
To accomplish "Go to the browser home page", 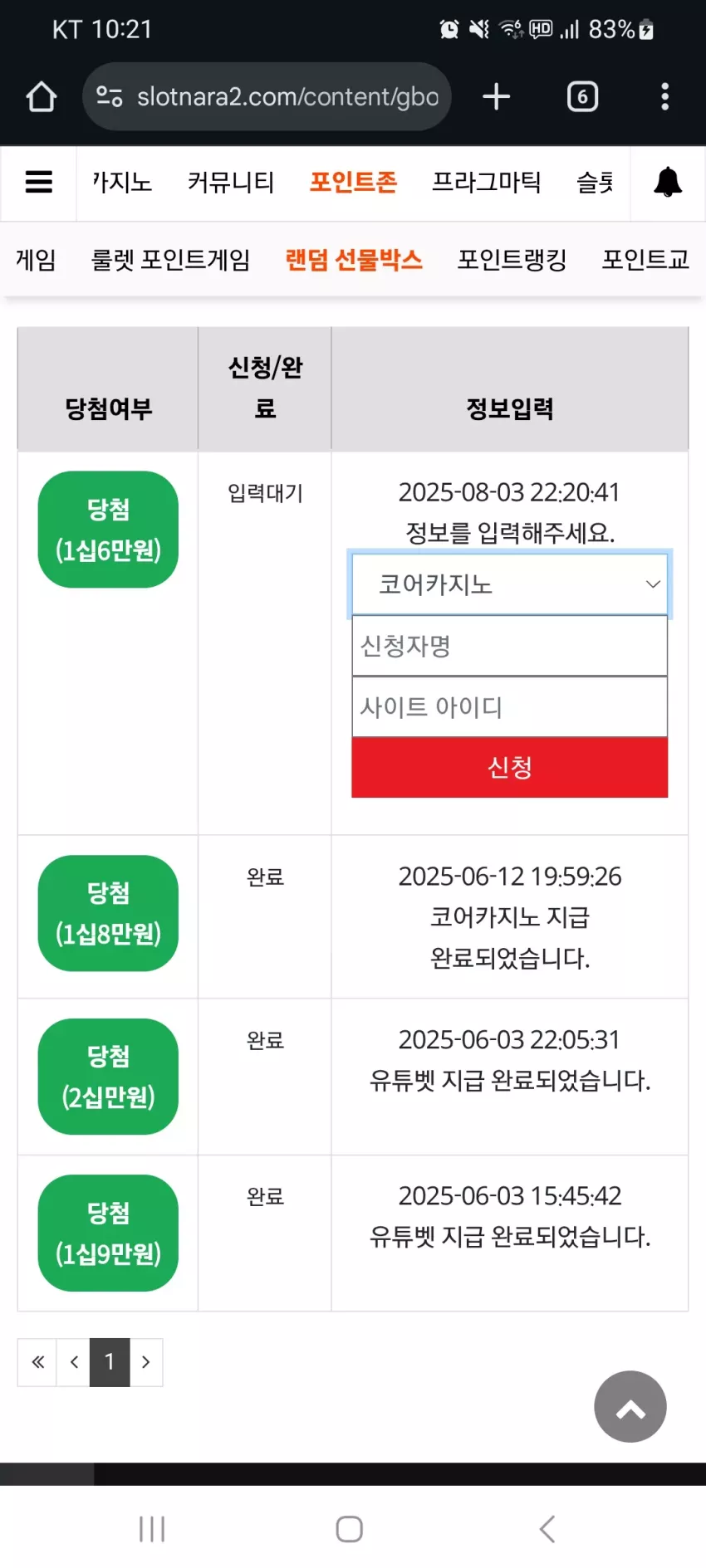I will tap(42, 97).
